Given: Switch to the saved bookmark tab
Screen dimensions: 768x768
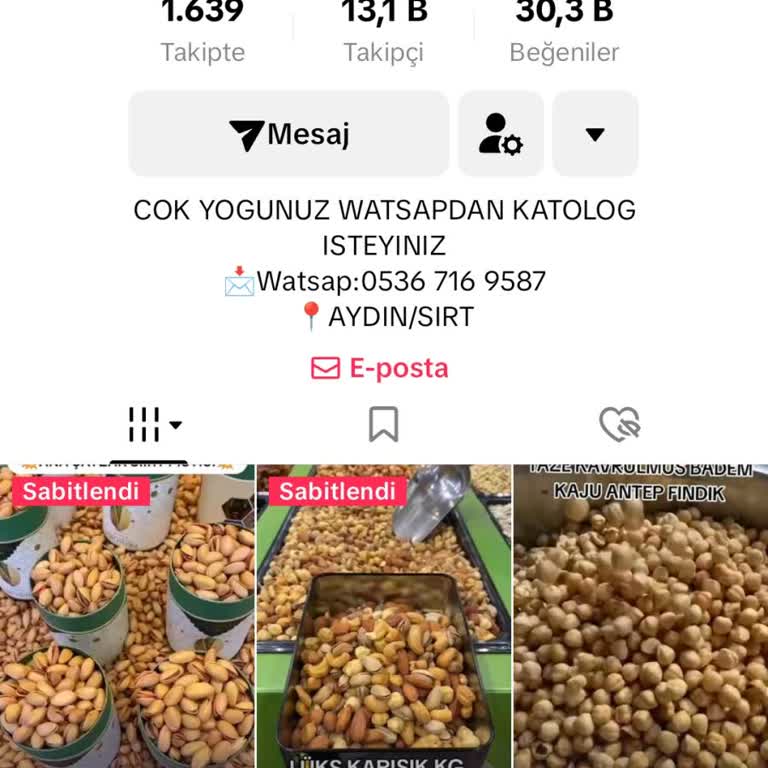Looking at the screenshot, I should tap(384, 425).
